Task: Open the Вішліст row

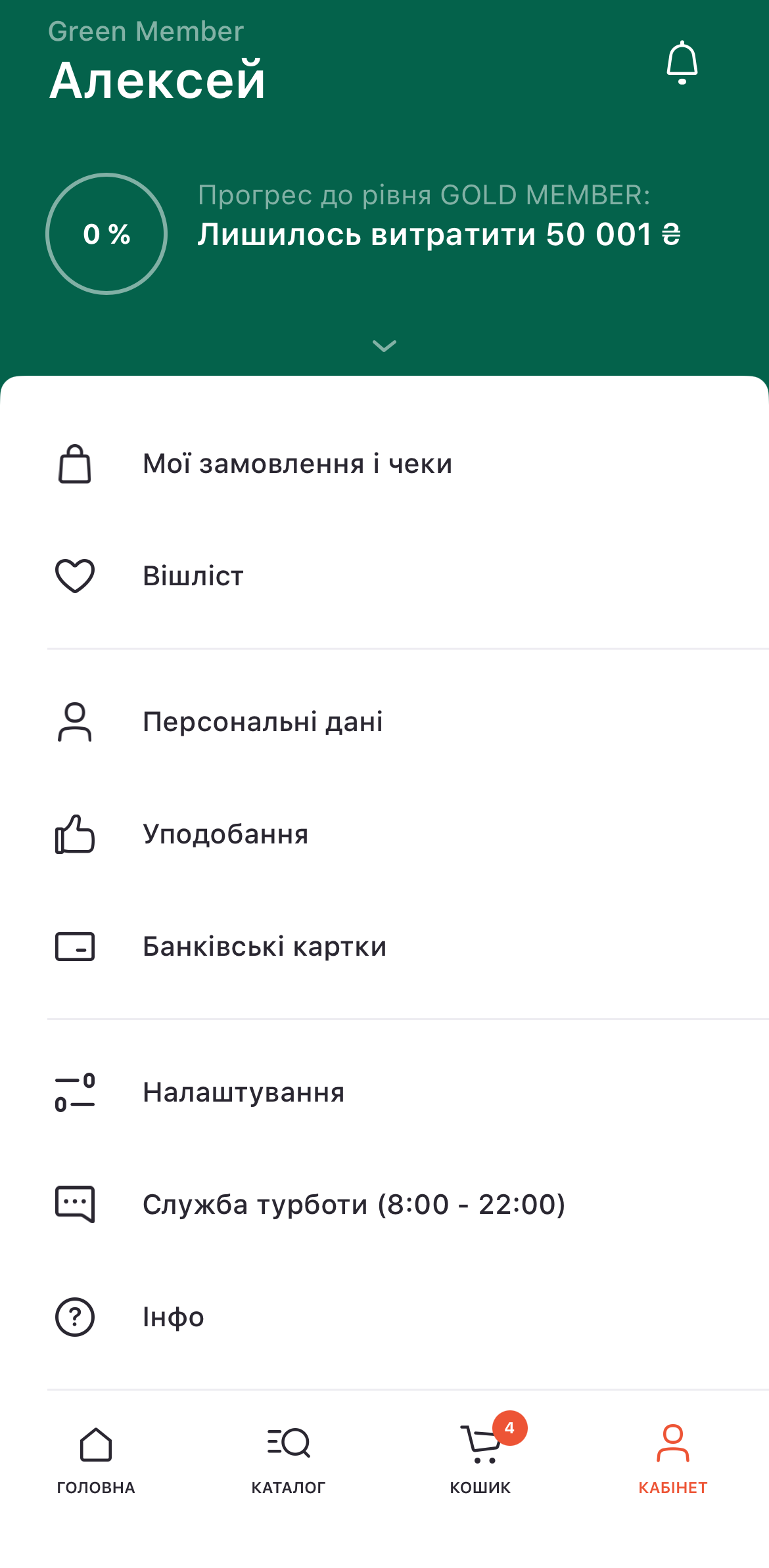Action: click(193, 576)
